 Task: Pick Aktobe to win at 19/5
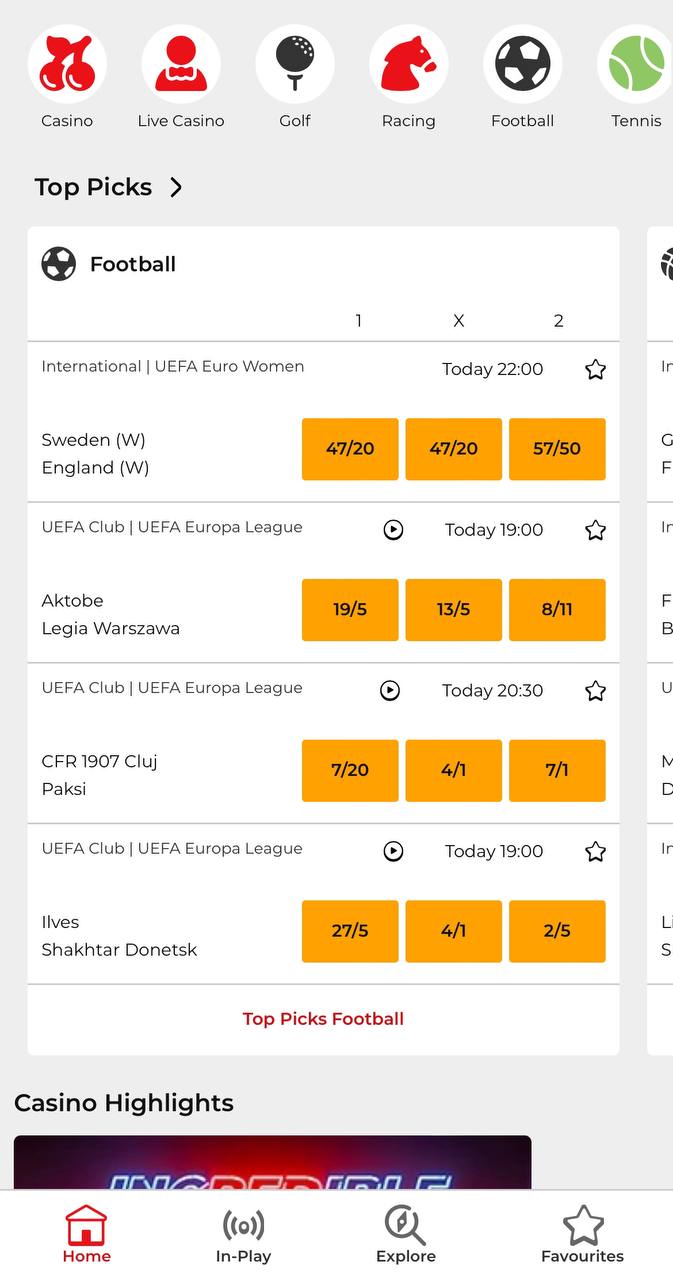[x=350, y=610]
